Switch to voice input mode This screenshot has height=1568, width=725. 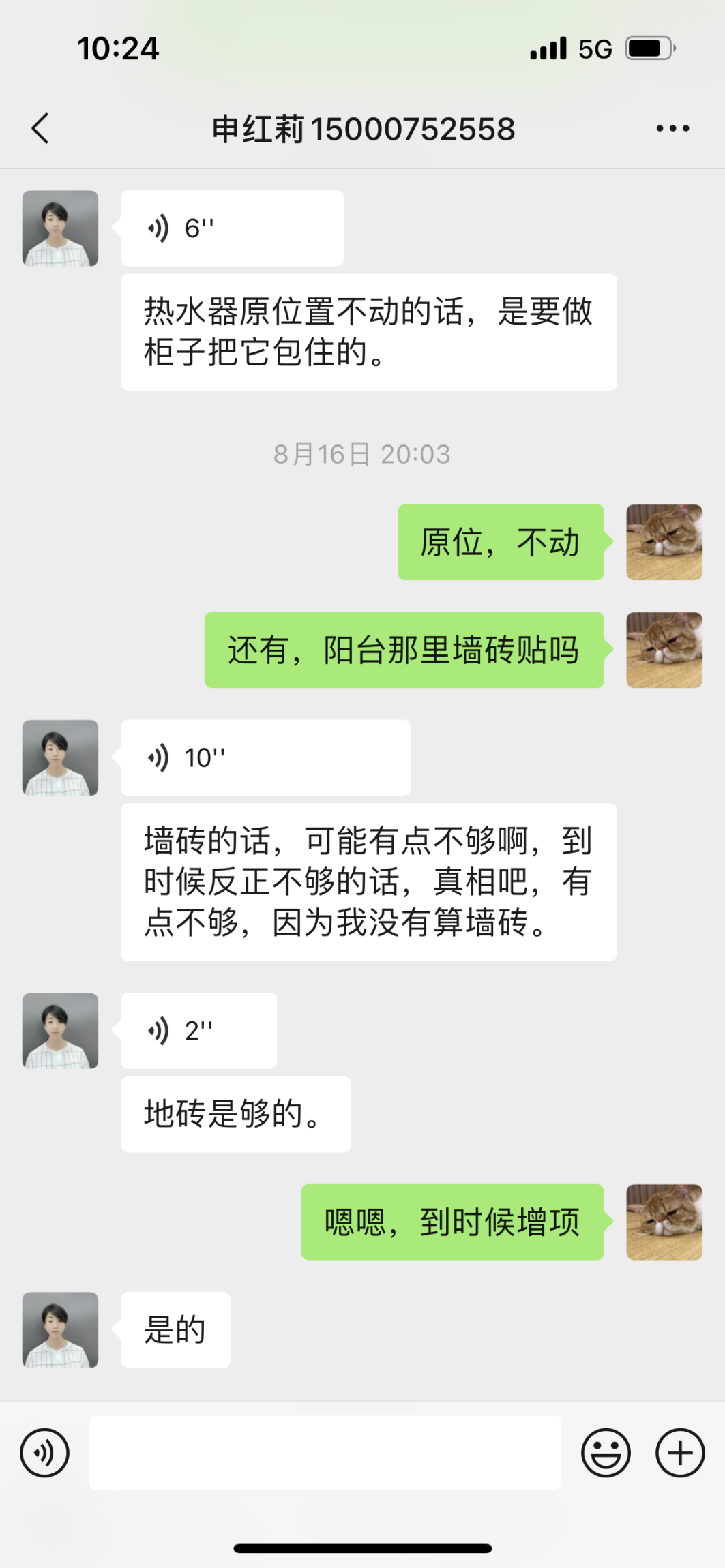pos(45,1453)
